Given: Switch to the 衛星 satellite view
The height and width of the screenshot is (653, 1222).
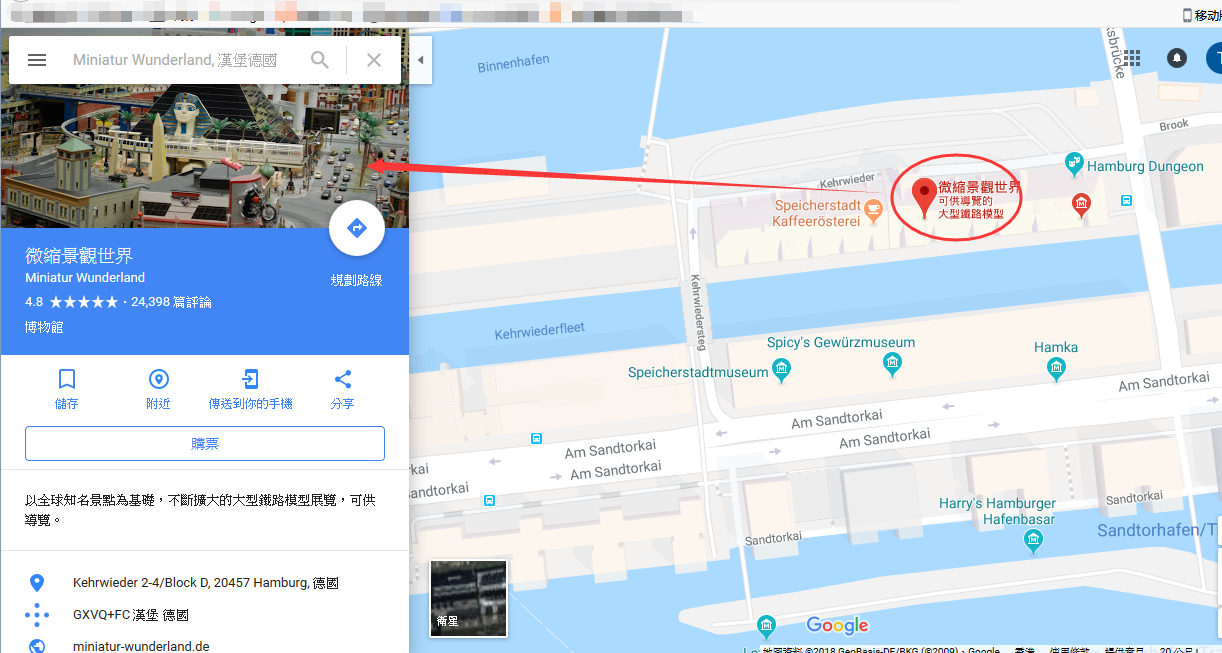Looking at the screenshot, I should (x=468, y=598).
